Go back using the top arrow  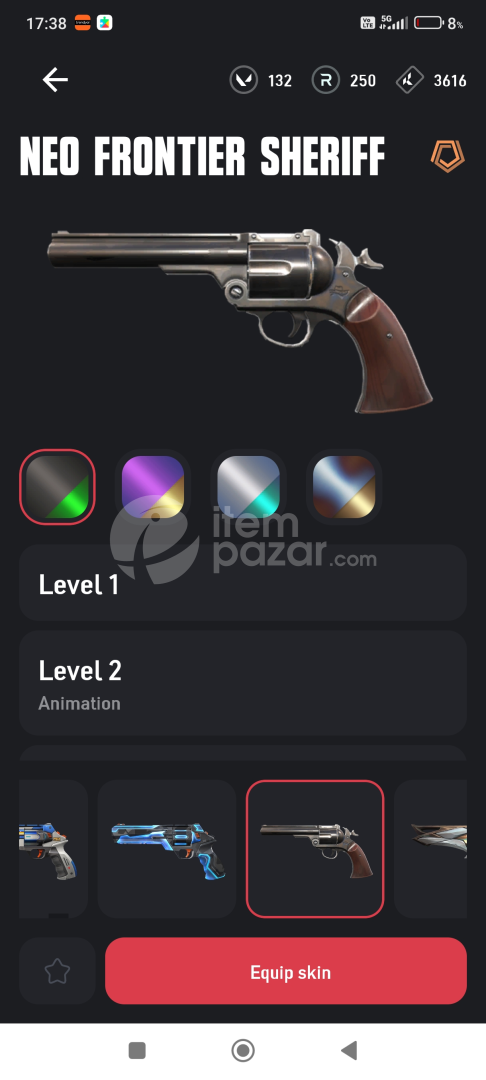point(55,80)
